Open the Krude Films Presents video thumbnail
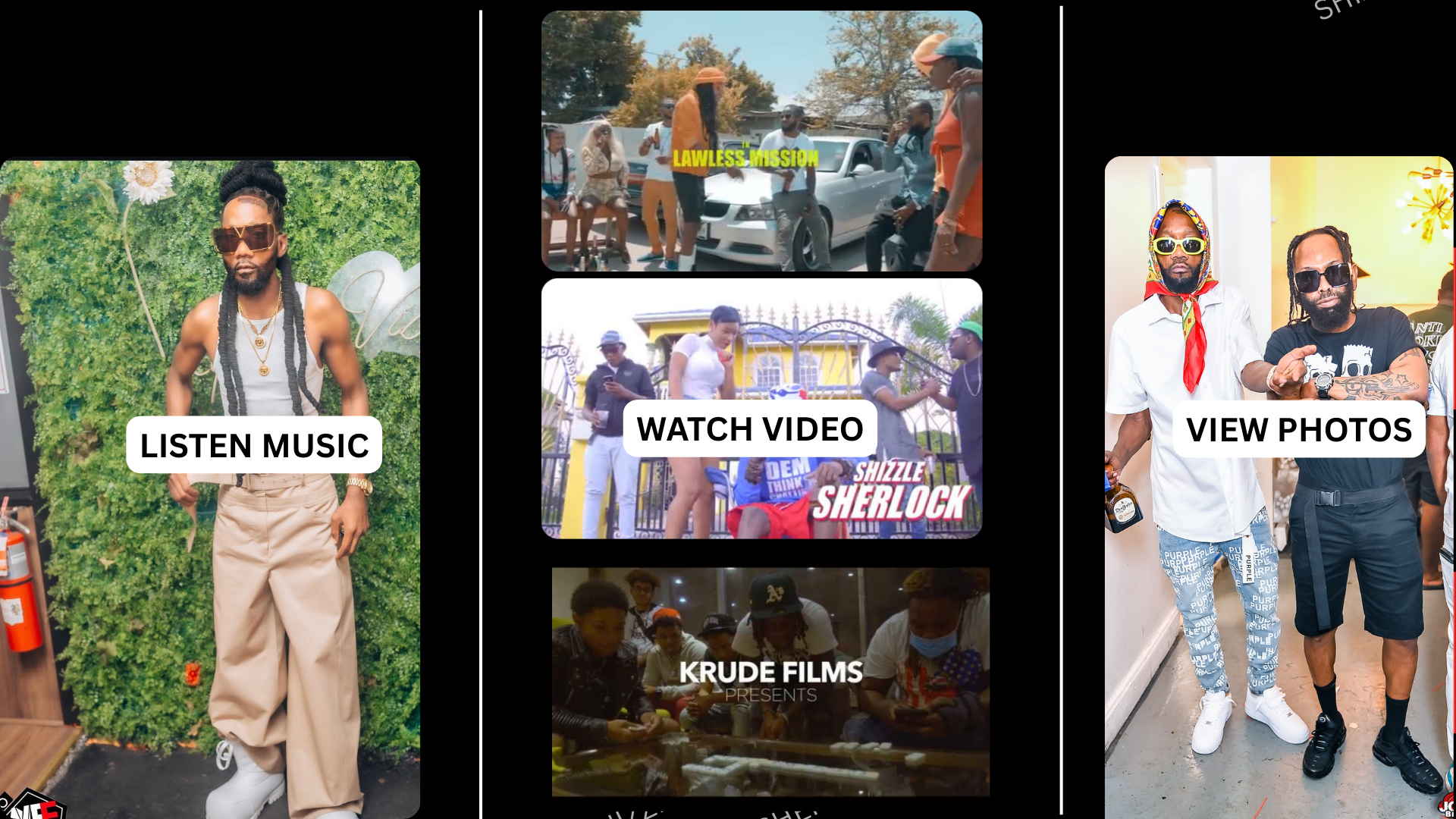 [x=770, y=682]
